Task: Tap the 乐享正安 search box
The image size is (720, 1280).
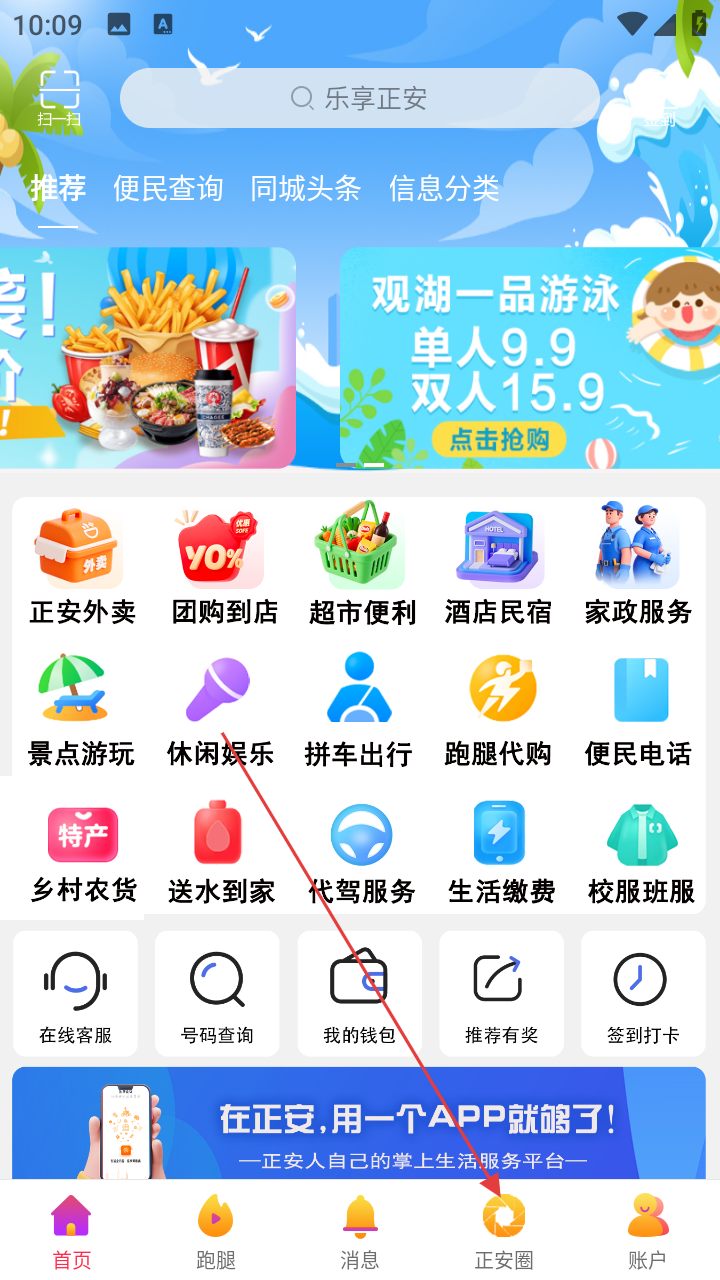Action: [x=360, y=98]
